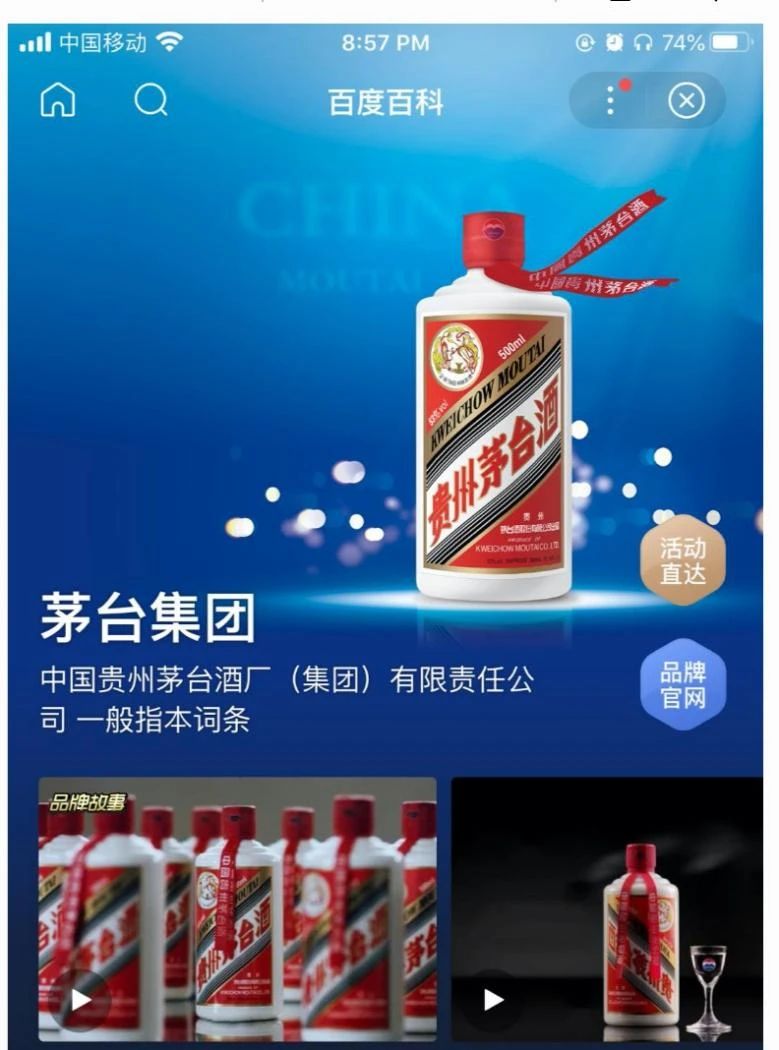Close the mini program
This screenshot has width=779, height=1050.
pyautogui.click(x=686, y=100)
